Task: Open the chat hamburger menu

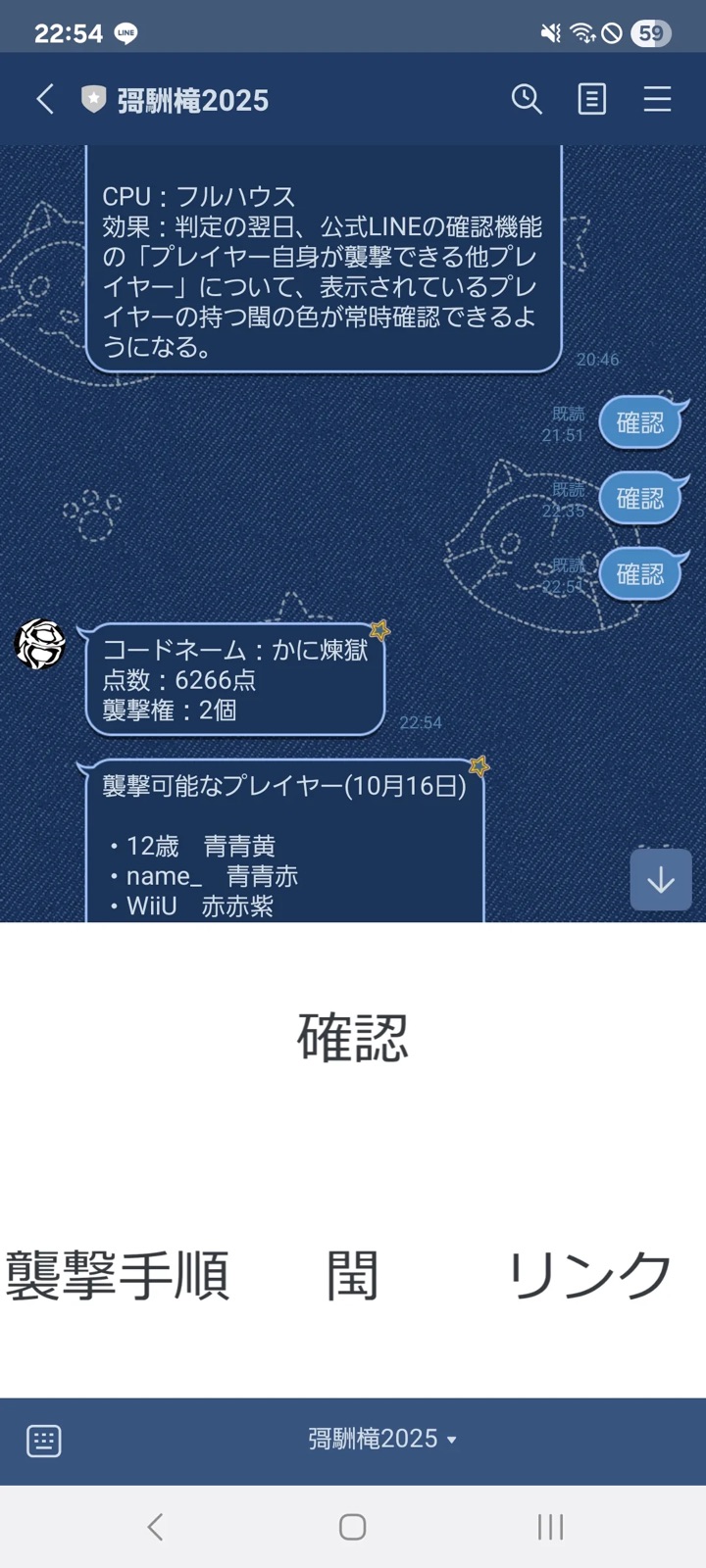Action: tap(657, 99)
